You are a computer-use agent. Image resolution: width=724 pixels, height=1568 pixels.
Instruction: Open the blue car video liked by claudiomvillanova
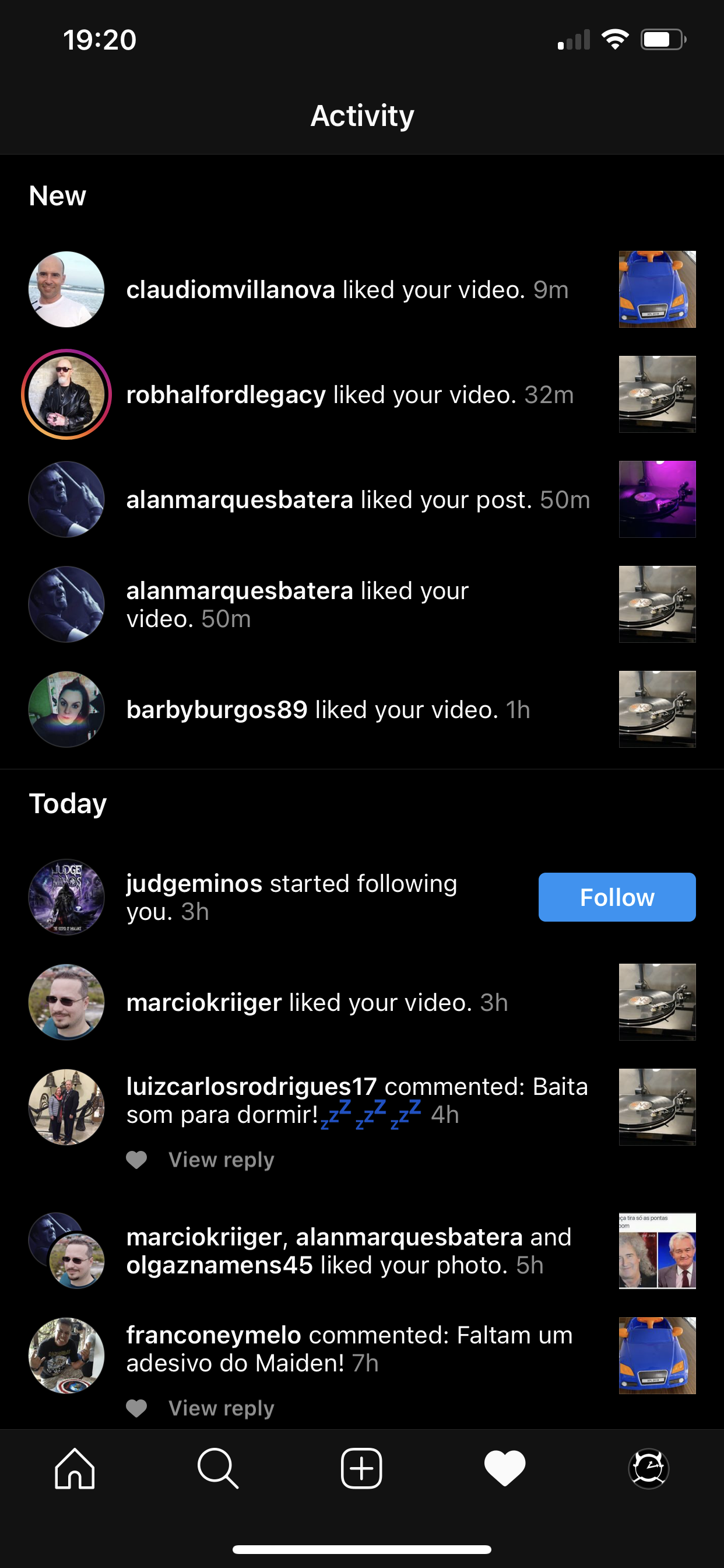657,289
